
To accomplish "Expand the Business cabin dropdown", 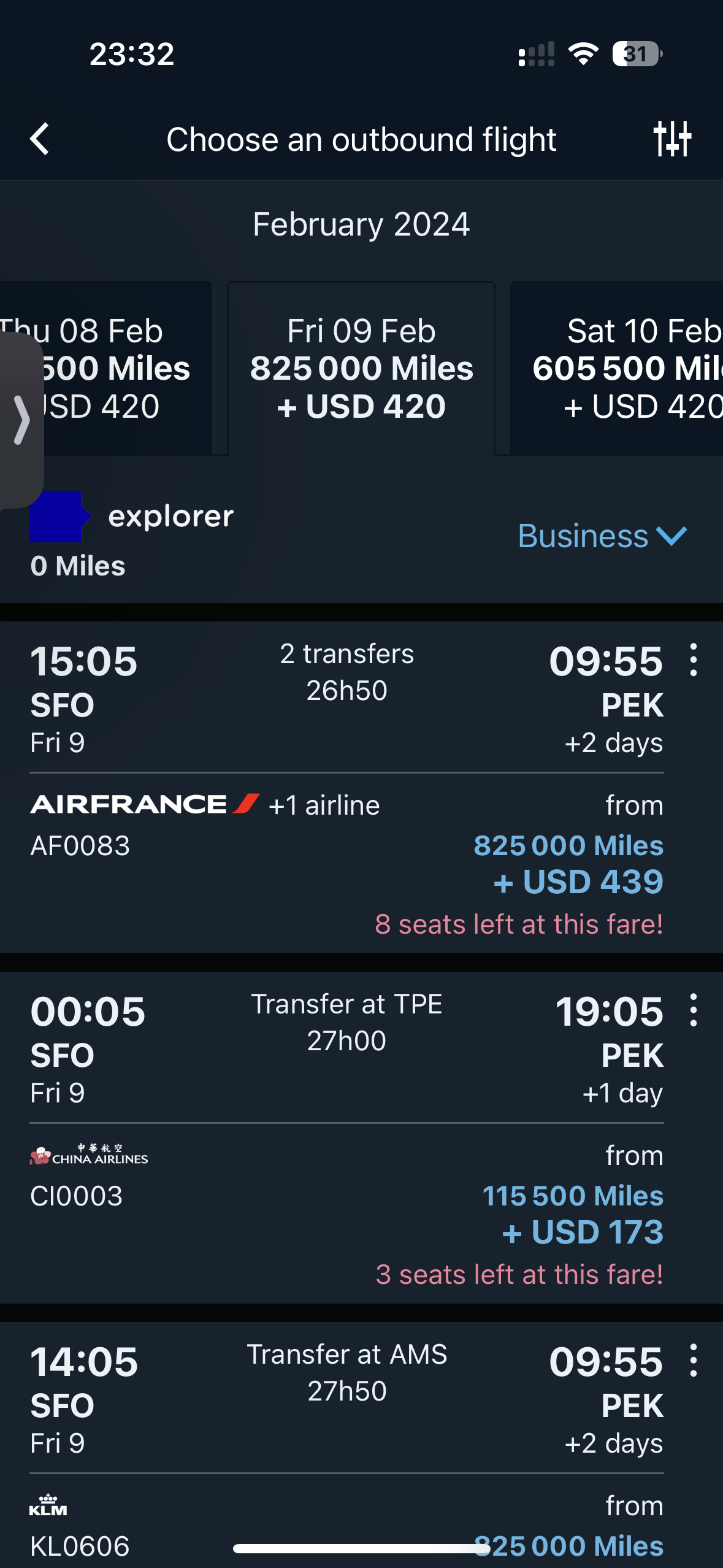I will click(602, 536).
